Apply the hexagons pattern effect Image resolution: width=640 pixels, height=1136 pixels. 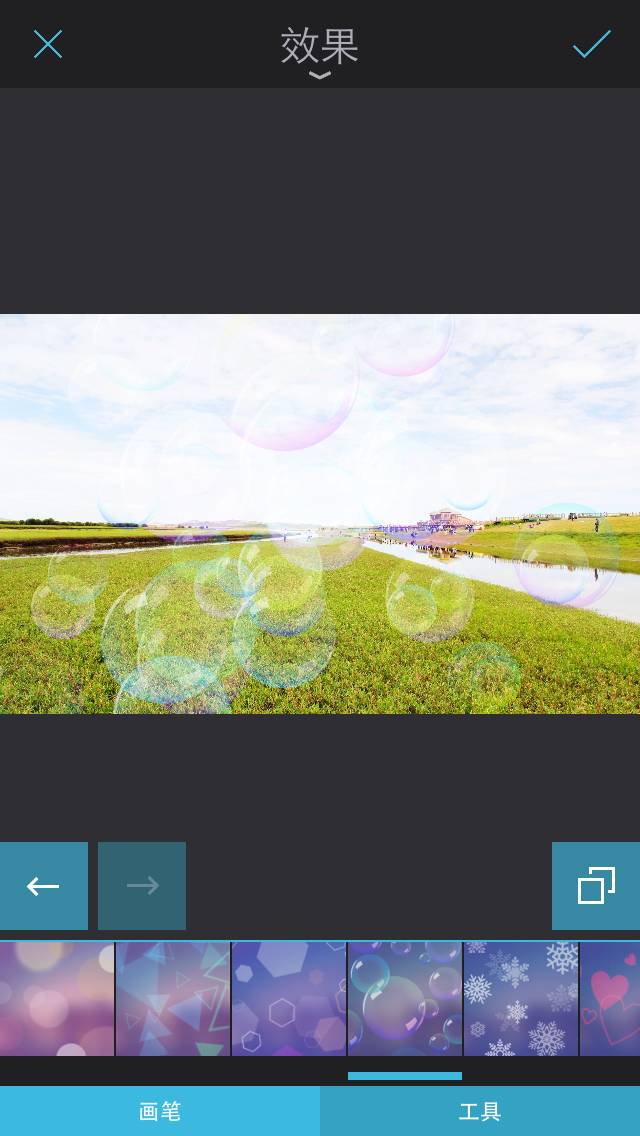[289, 998]
